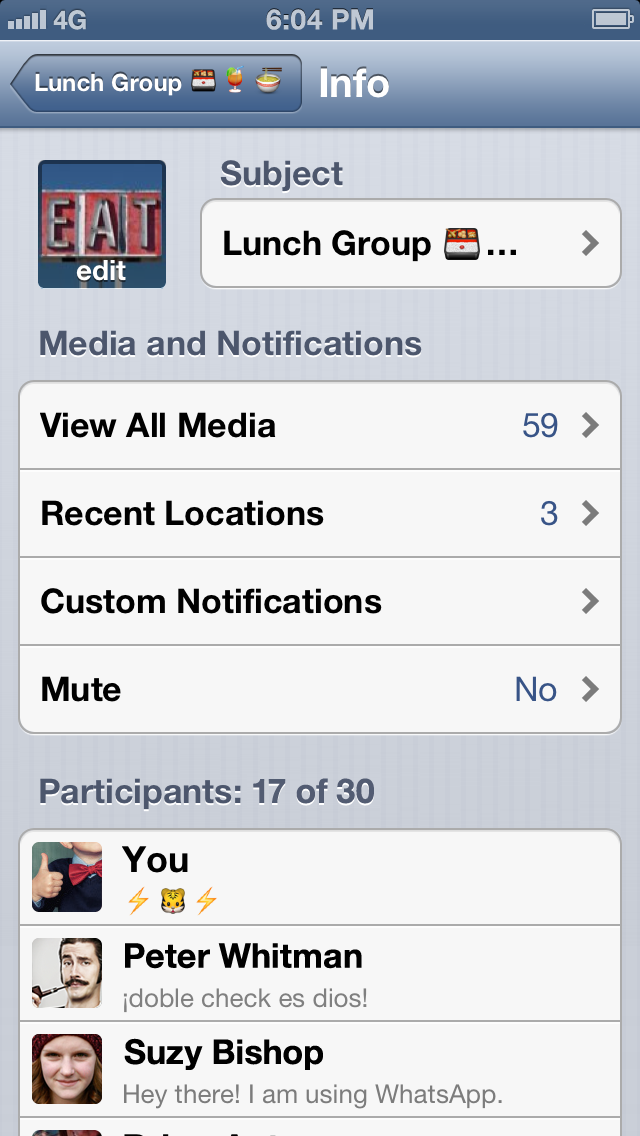This screenshot has height=1136, width=640.
Task: Open the Lunch Group subject field
Action: [410, 243]
